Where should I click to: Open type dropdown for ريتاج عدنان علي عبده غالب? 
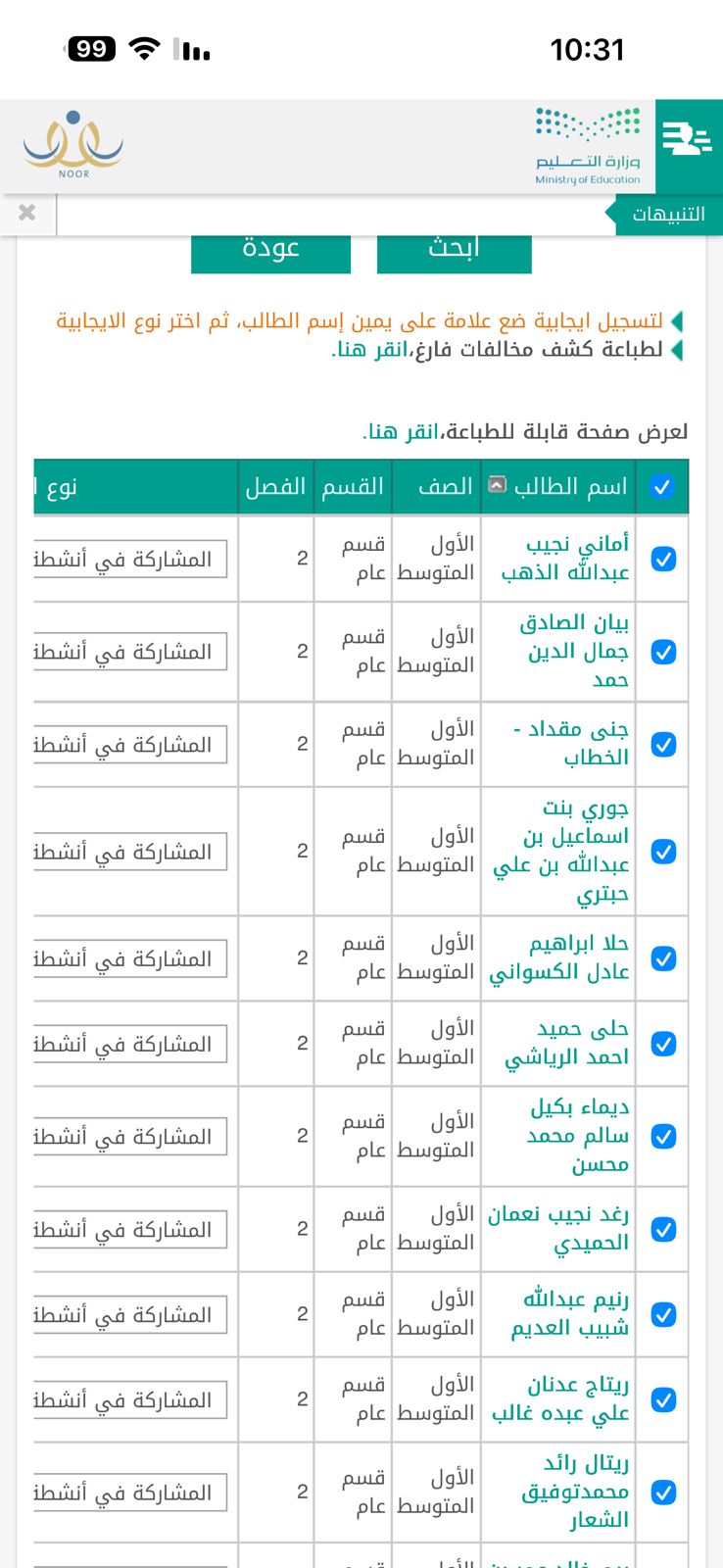point(129,1400)
